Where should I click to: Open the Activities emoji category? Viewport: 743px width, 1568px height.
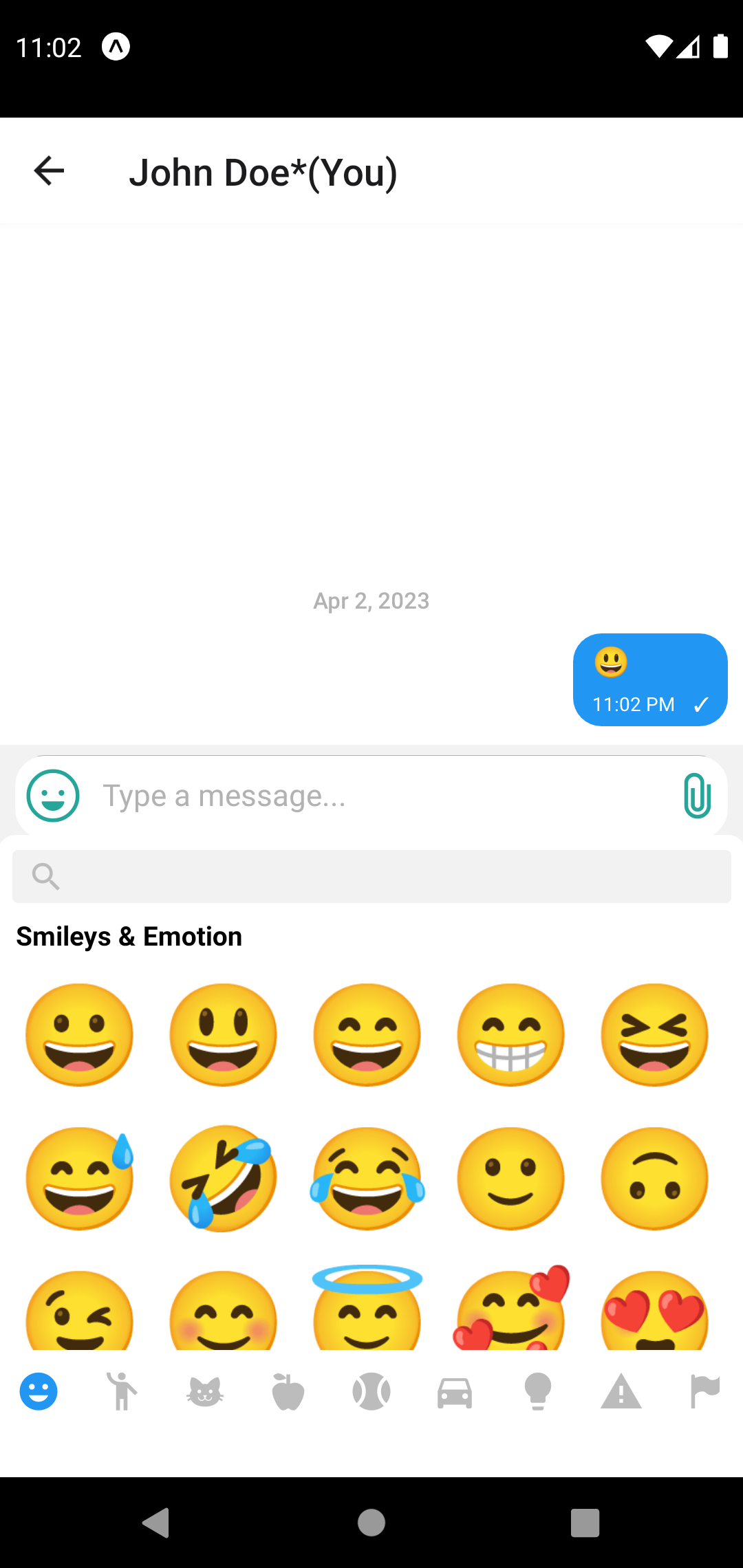[371, 1391]
